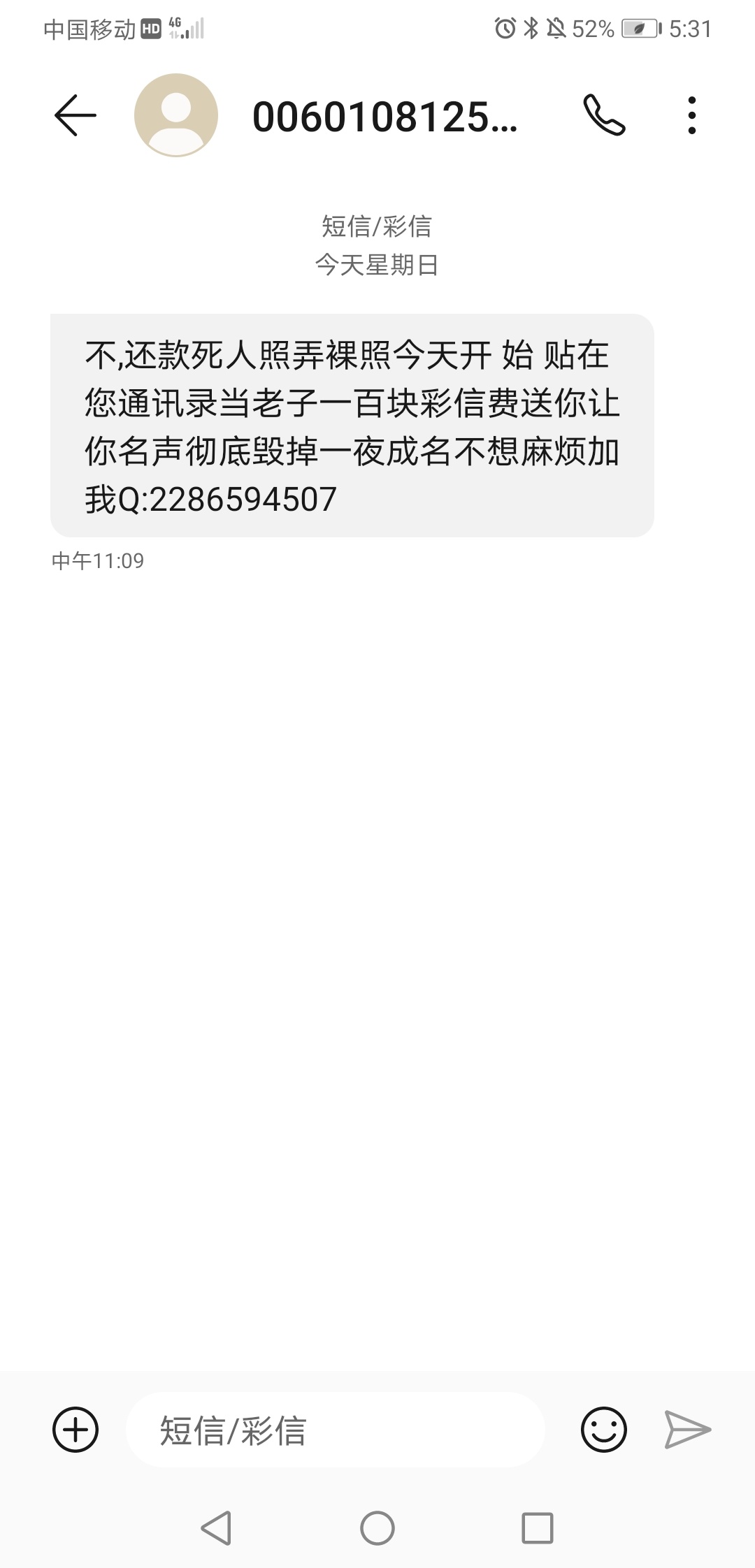Go to home via the circle button
This screenshot has height=1568, width=755.
coord(377,1528)
